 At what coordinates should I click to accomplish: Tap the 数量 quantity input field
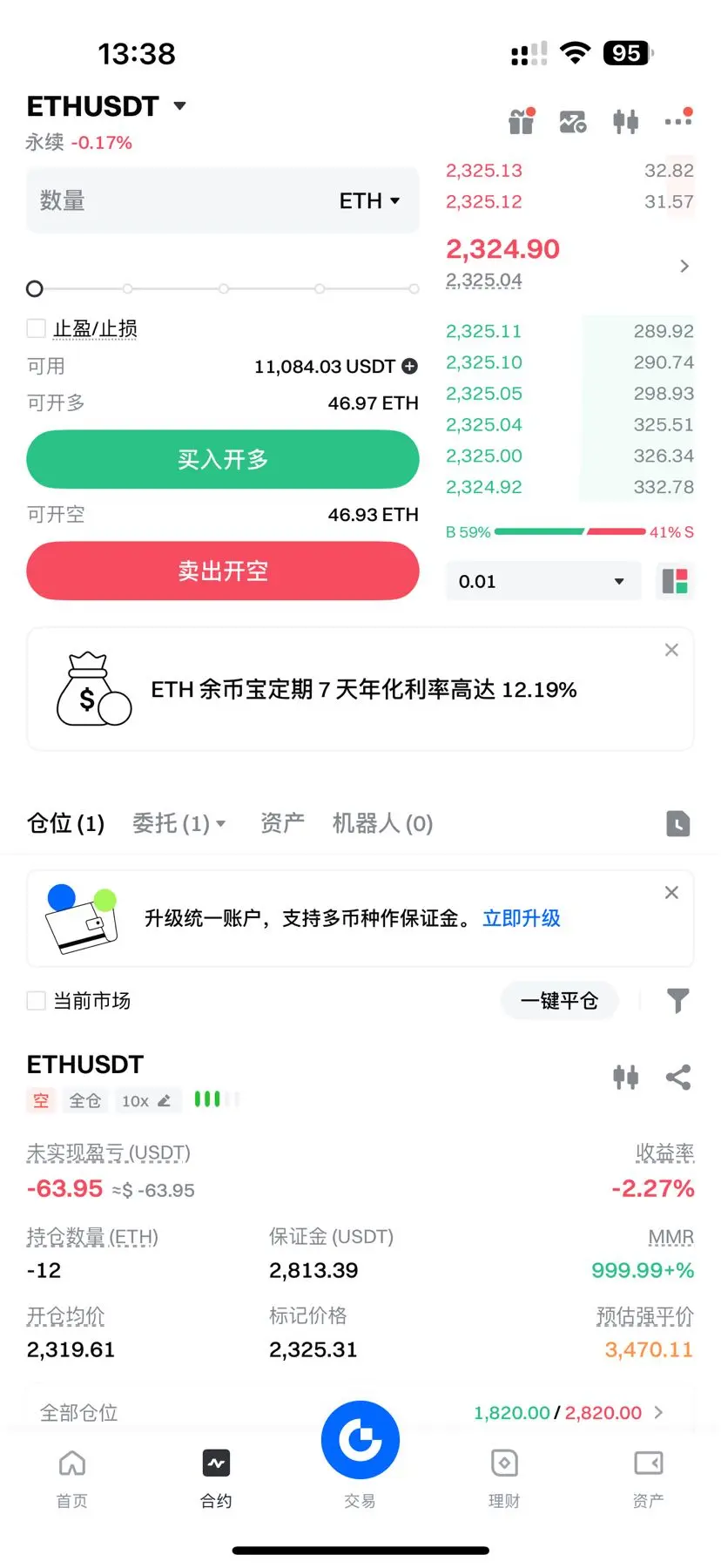tap(223, 200)
